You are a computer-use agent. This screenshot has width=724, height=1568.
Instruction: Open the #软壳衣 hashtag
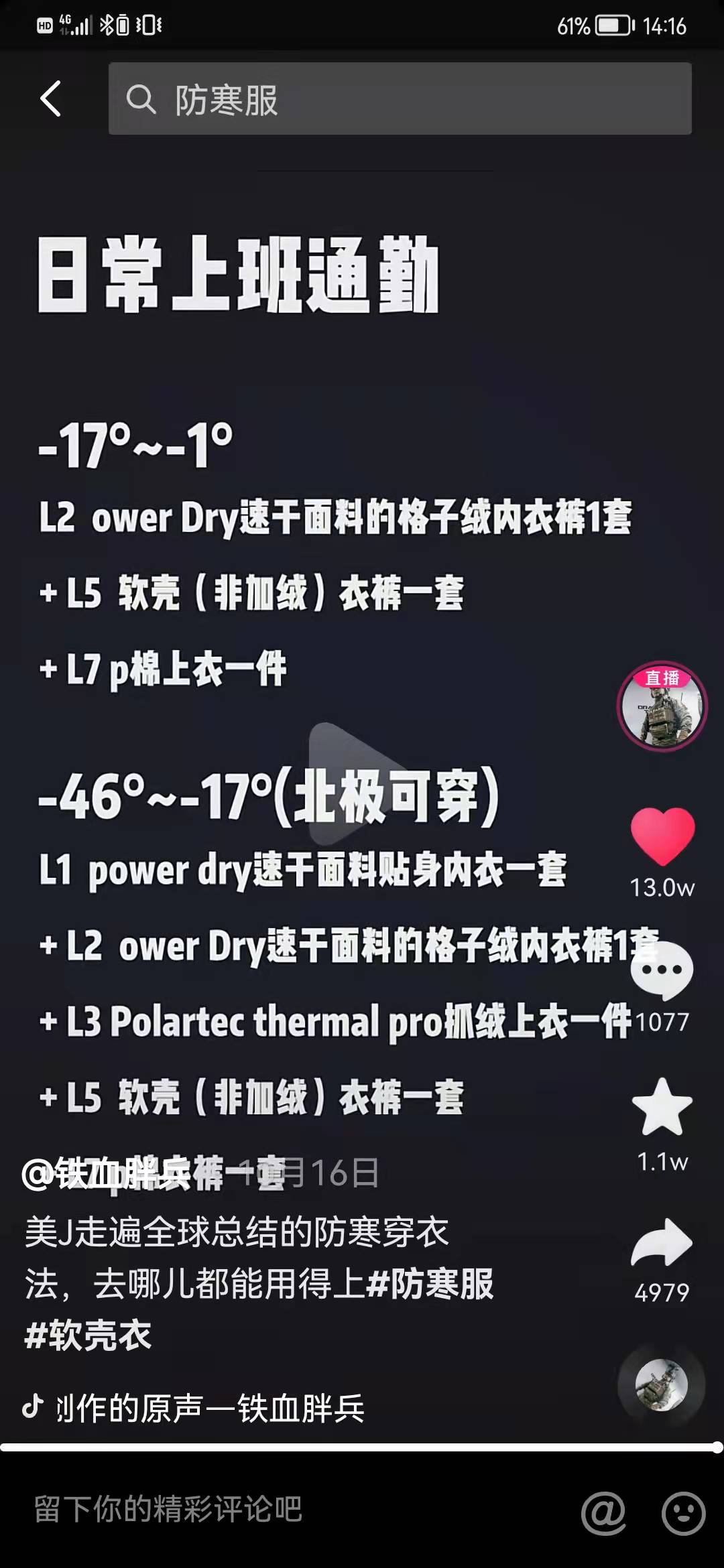coord(88,1335)
